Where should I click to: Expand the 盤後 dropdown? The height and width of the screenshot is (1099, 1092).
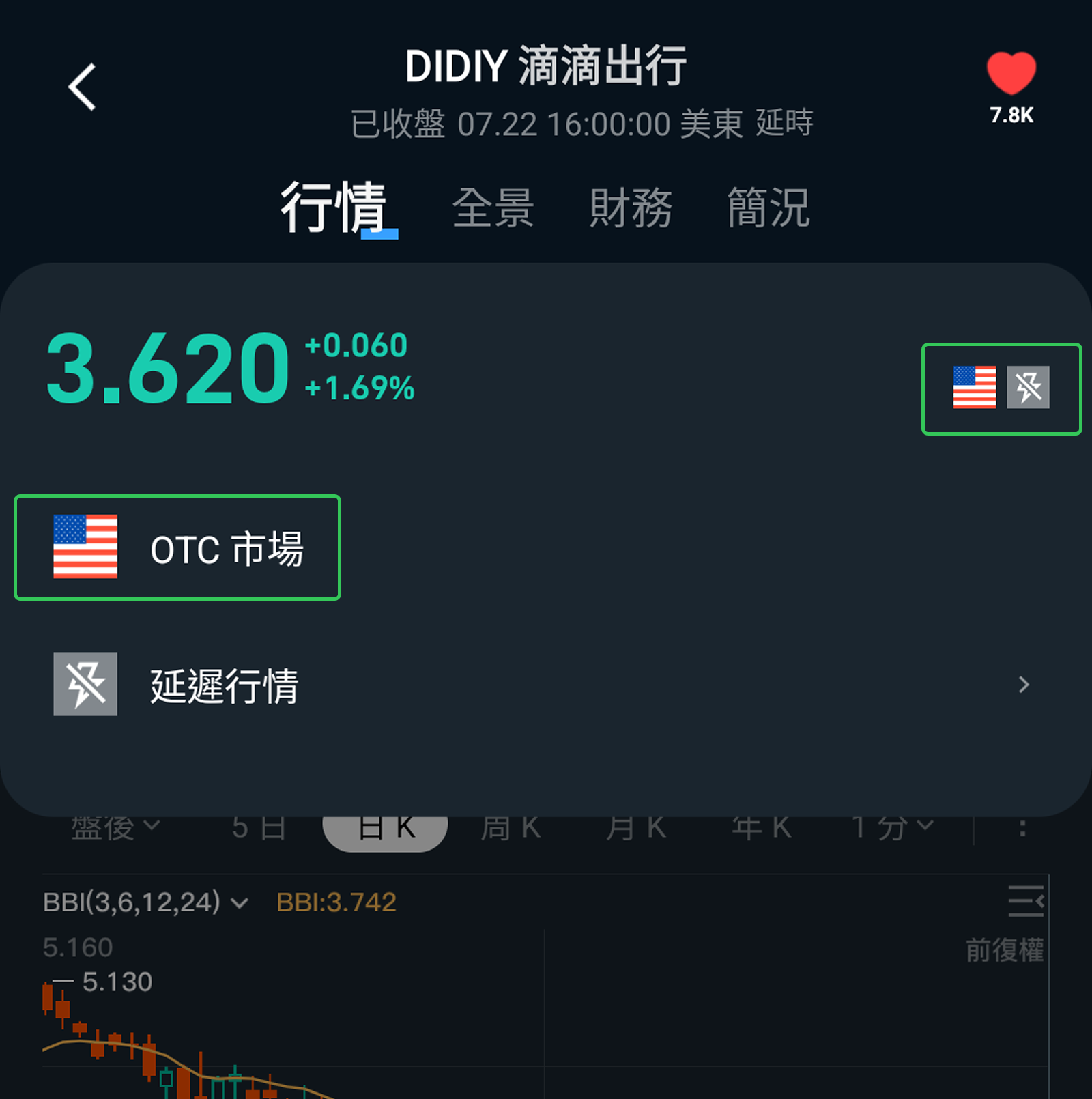pyautogui.click(x=116, y=828)
